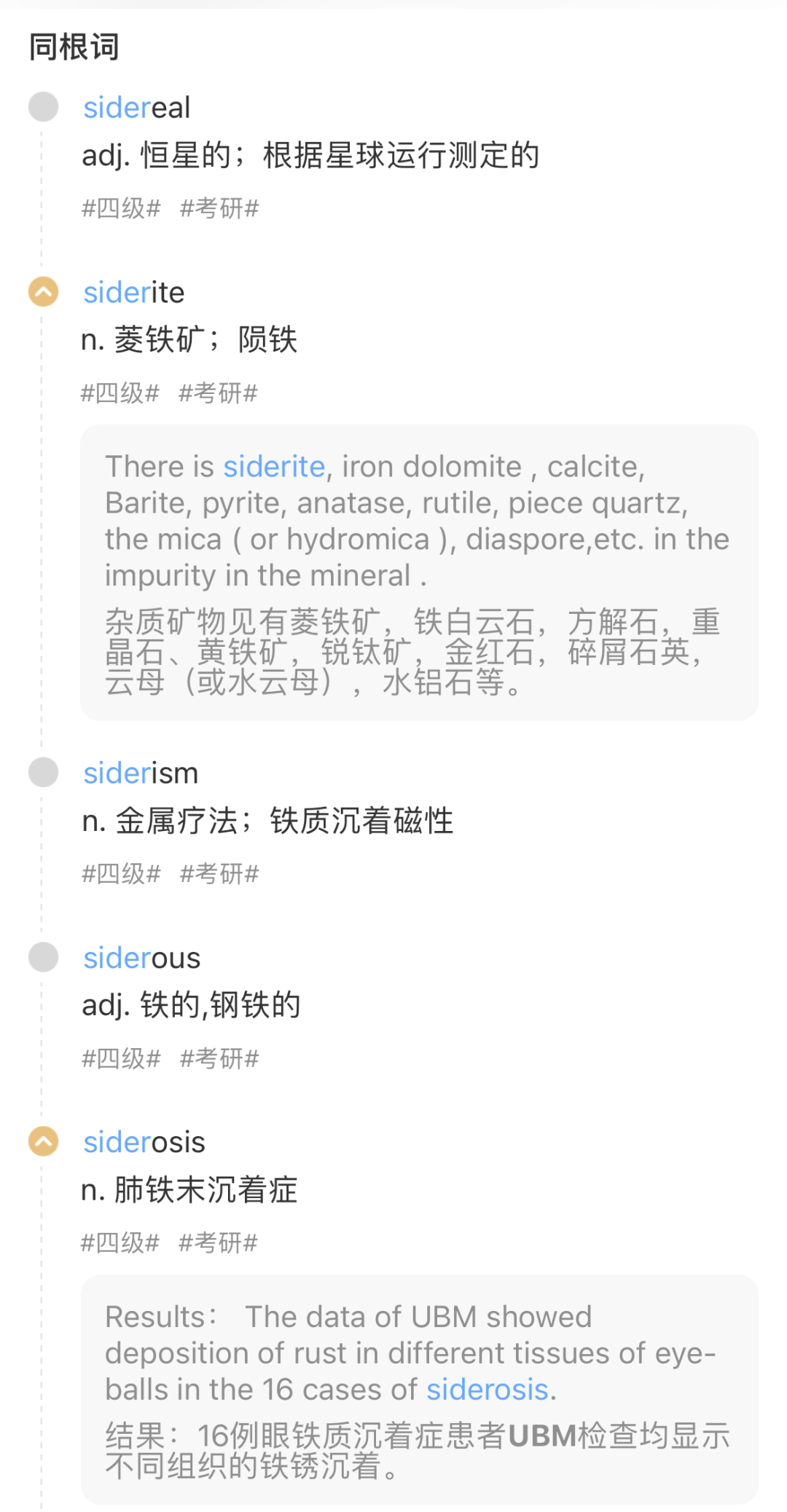Viewport: 787px width, 1512px height.
Task: Open the word sidereal
Action: (137, 108)
